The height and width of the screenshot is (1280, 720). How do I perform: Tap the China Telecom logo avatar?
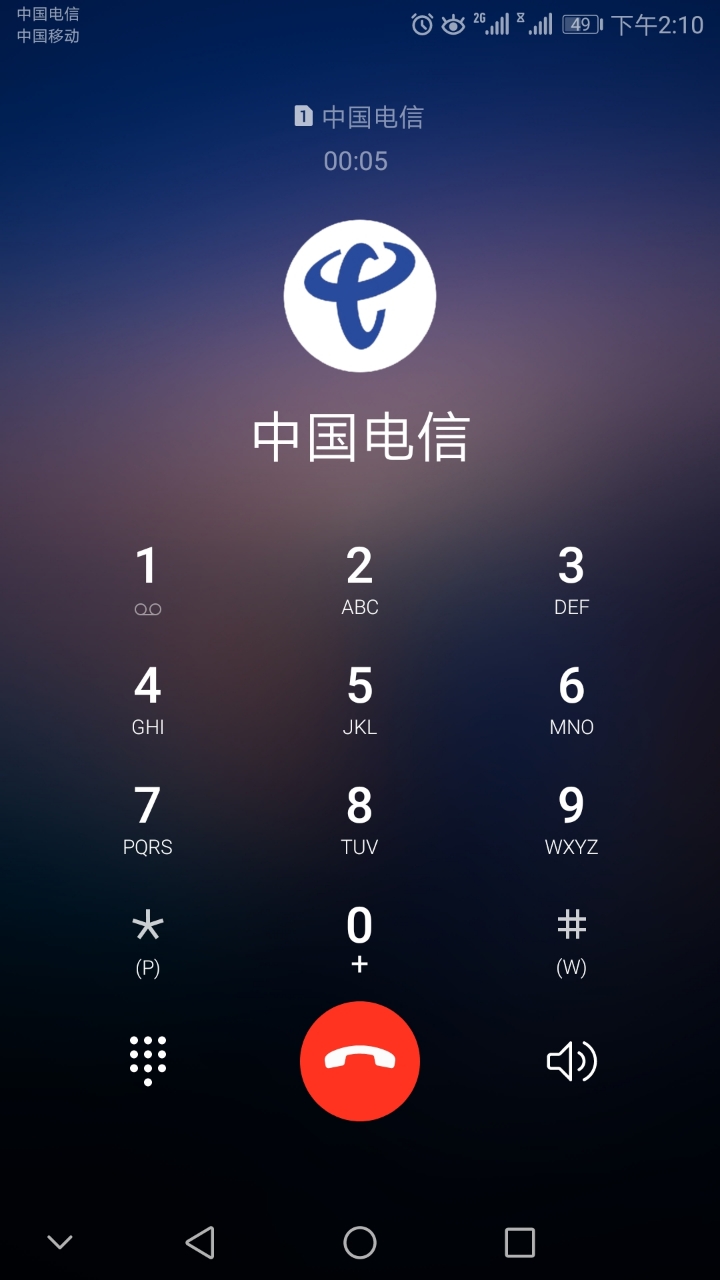360,295
